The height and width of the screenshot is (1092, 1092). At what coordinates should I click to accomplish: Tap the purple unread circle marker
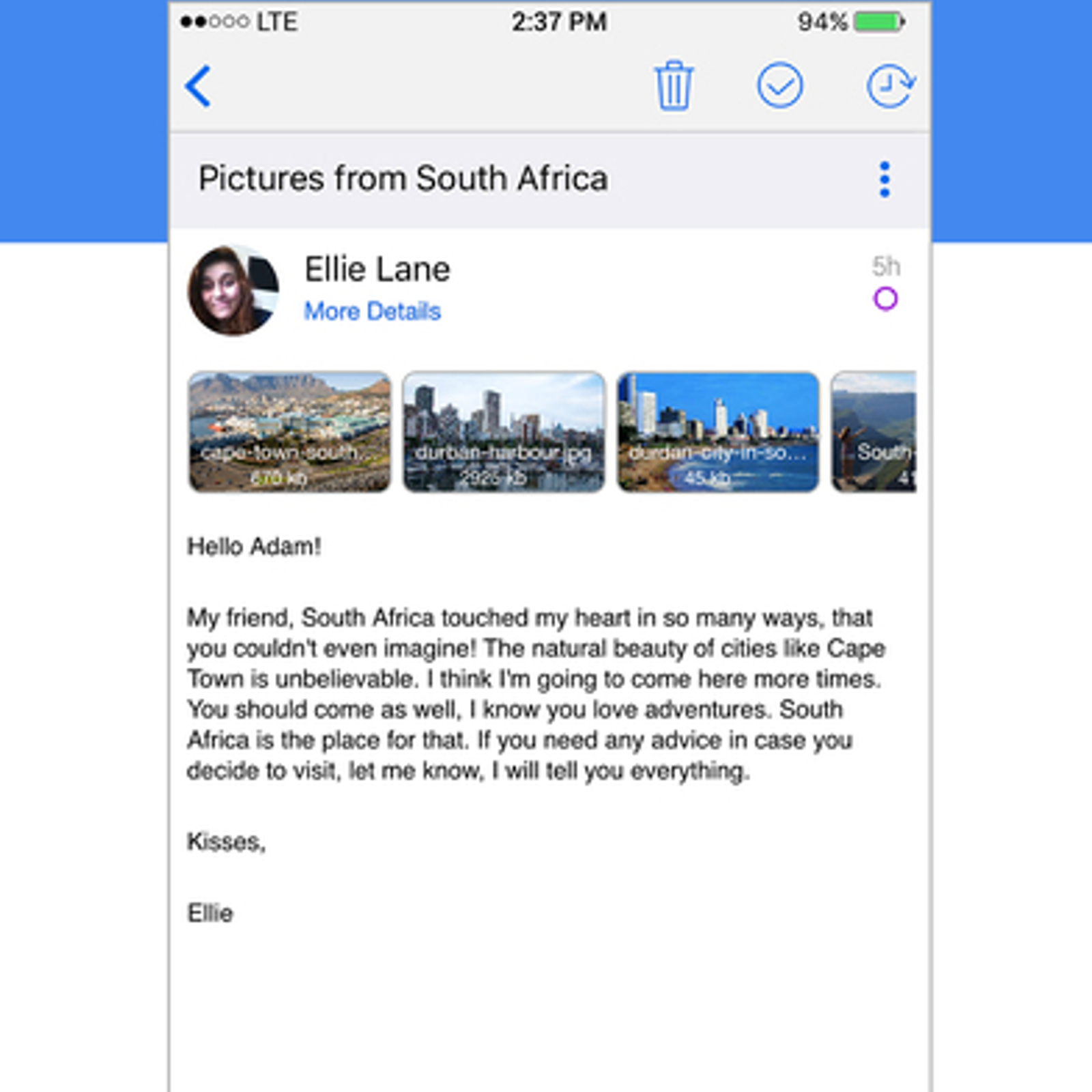pyautogui.click(x=885, y=299)
